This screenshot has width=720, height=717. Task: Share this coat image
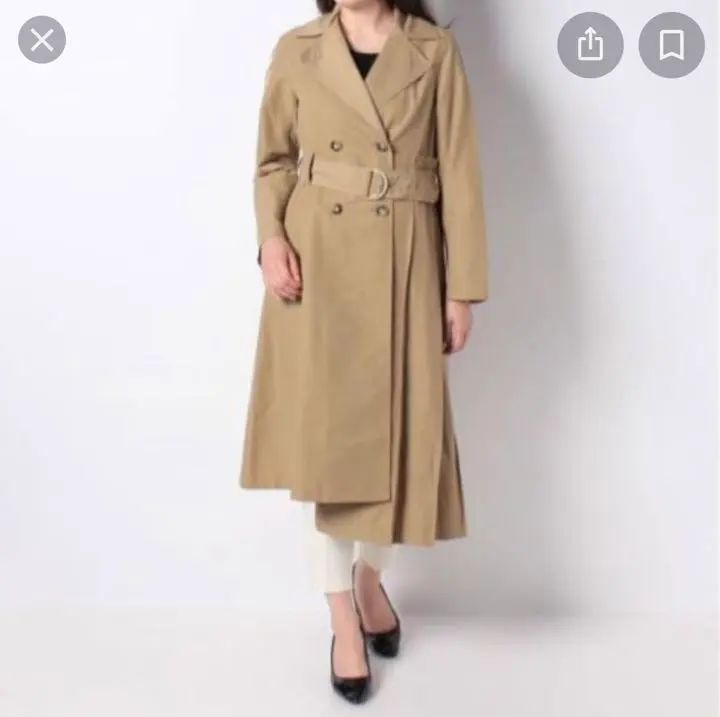[590, 45]
